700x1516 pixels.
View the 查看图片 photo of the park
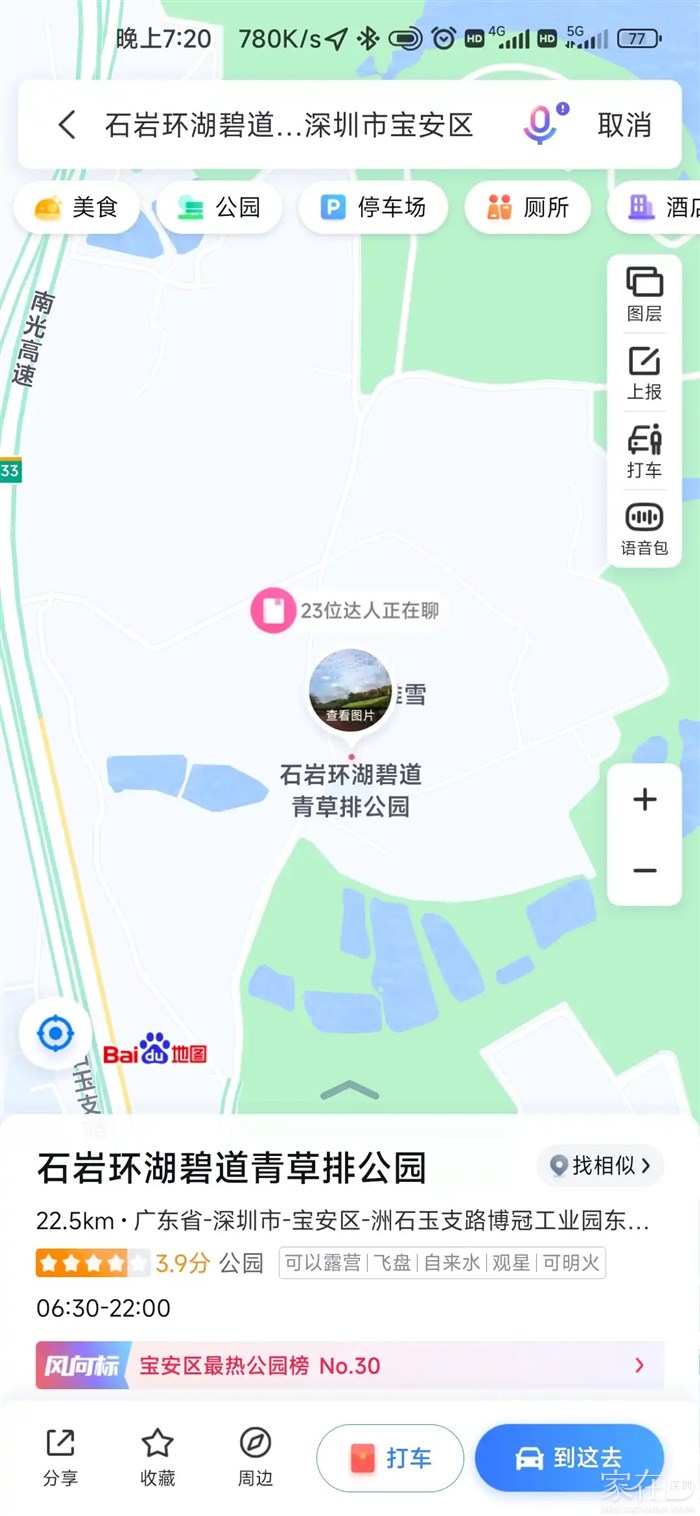350,692
